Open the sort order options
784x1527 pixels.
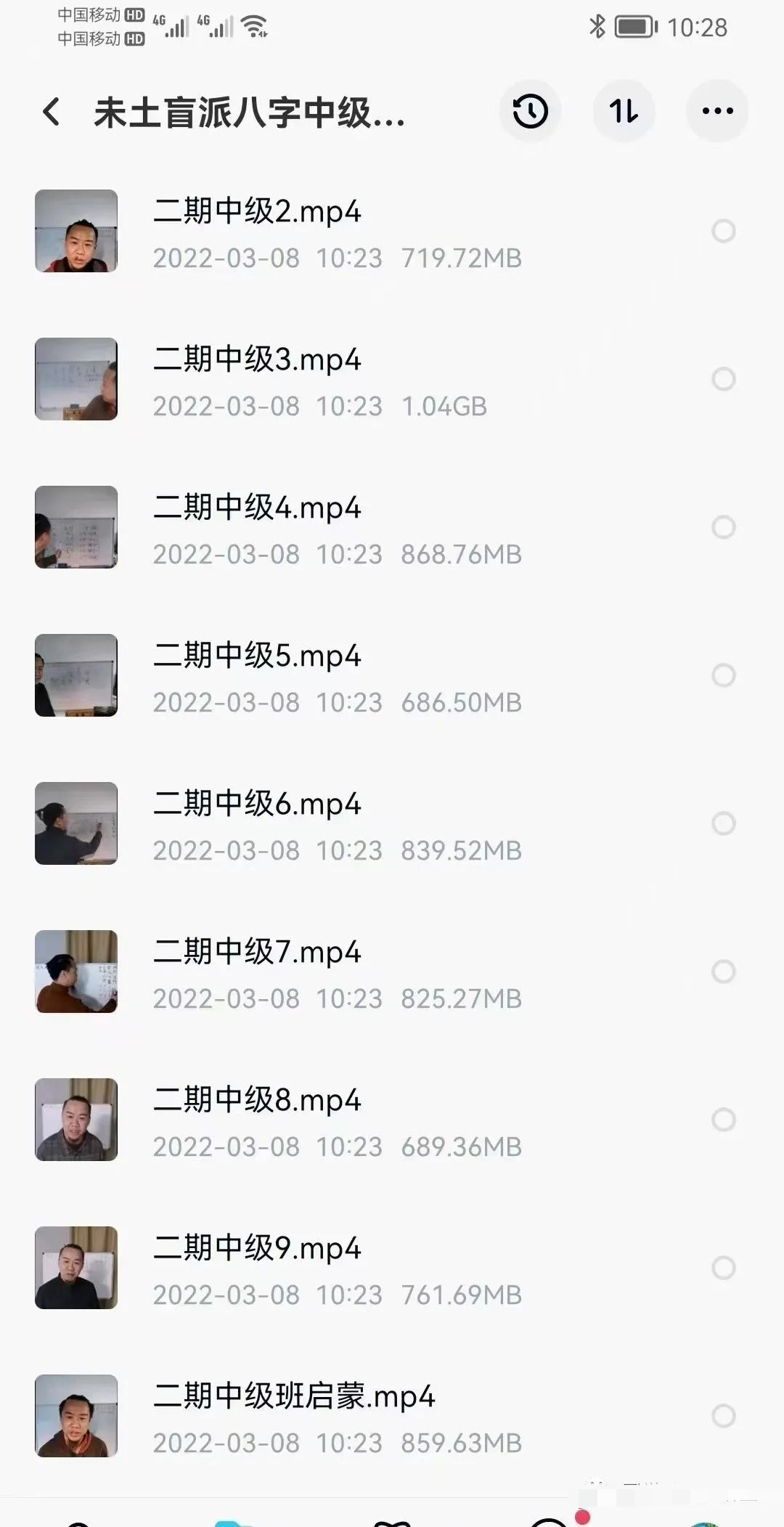624,111
